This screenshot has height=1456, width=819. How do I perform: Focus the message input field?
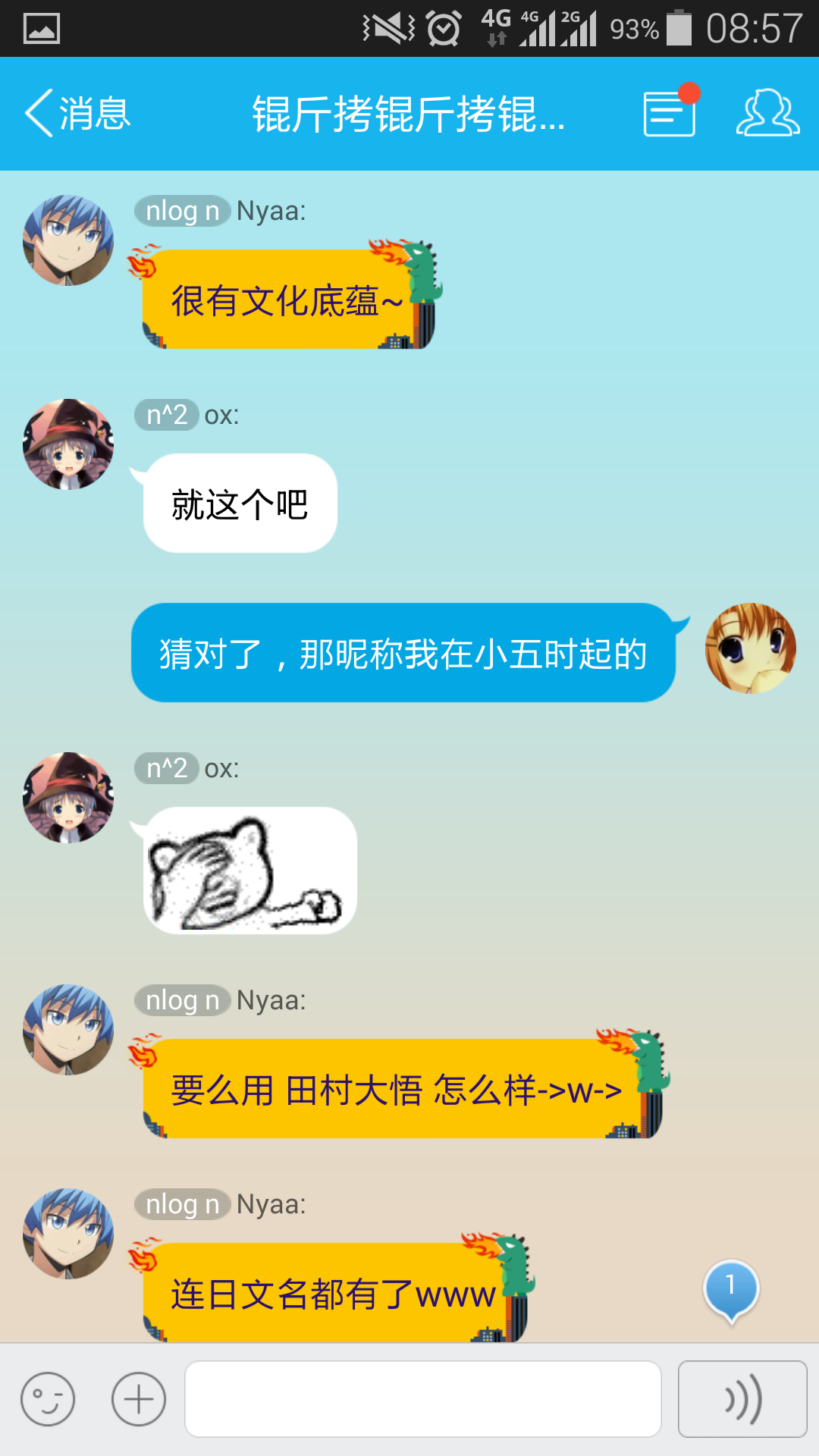pyautogui.click(x=422, y=1399)
